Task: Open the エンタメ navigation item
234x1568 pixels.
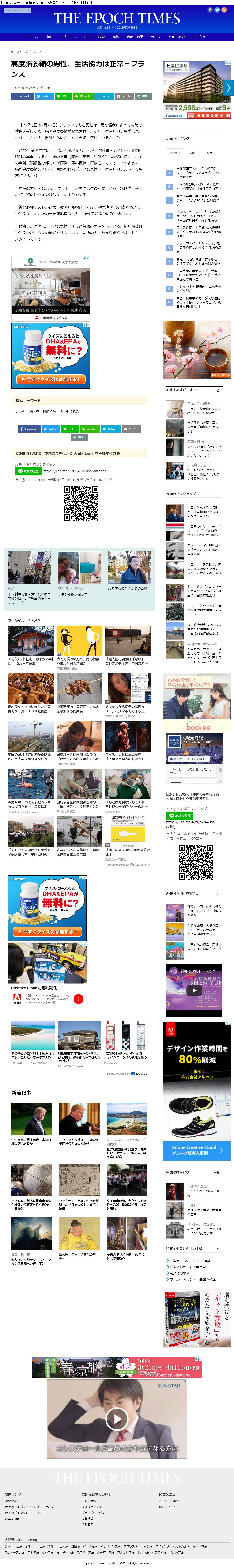Action: 199,37
